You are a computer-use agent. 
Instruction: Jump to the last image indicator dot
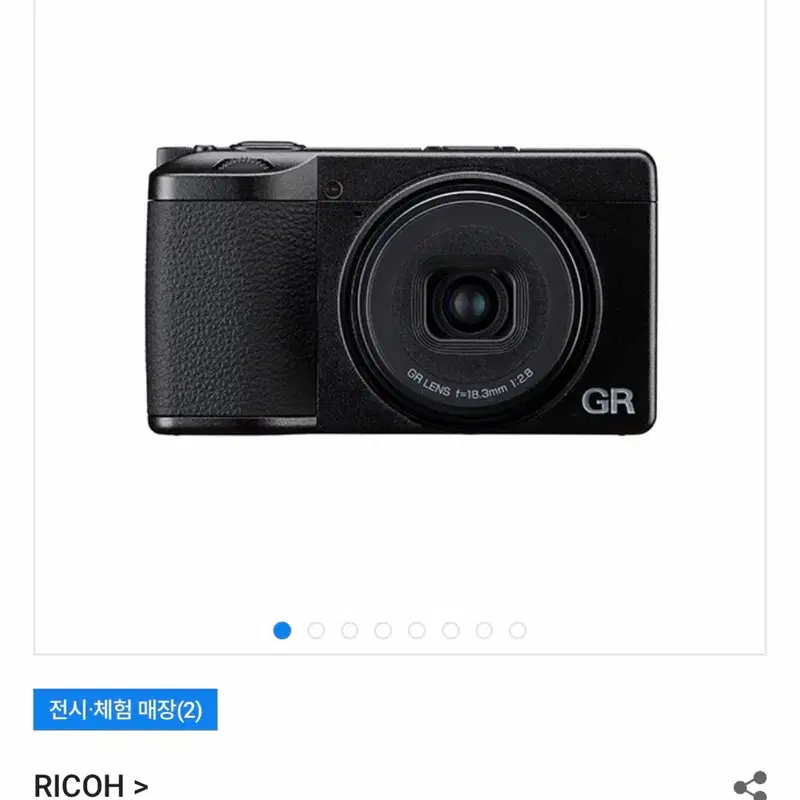point(517,631)
